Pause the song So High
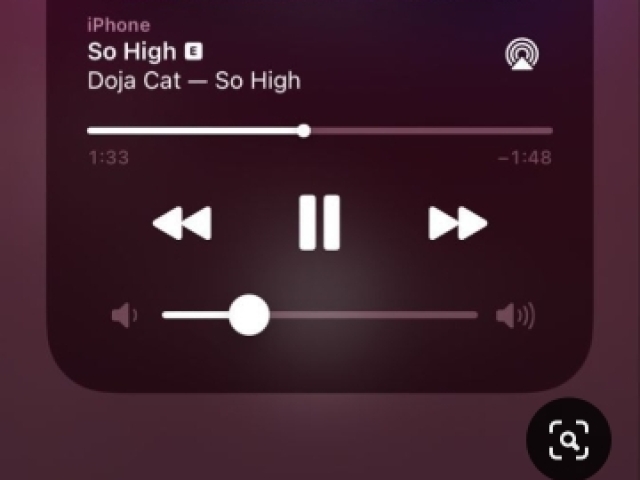The image size is (640, 480). (x=319, y=222)
